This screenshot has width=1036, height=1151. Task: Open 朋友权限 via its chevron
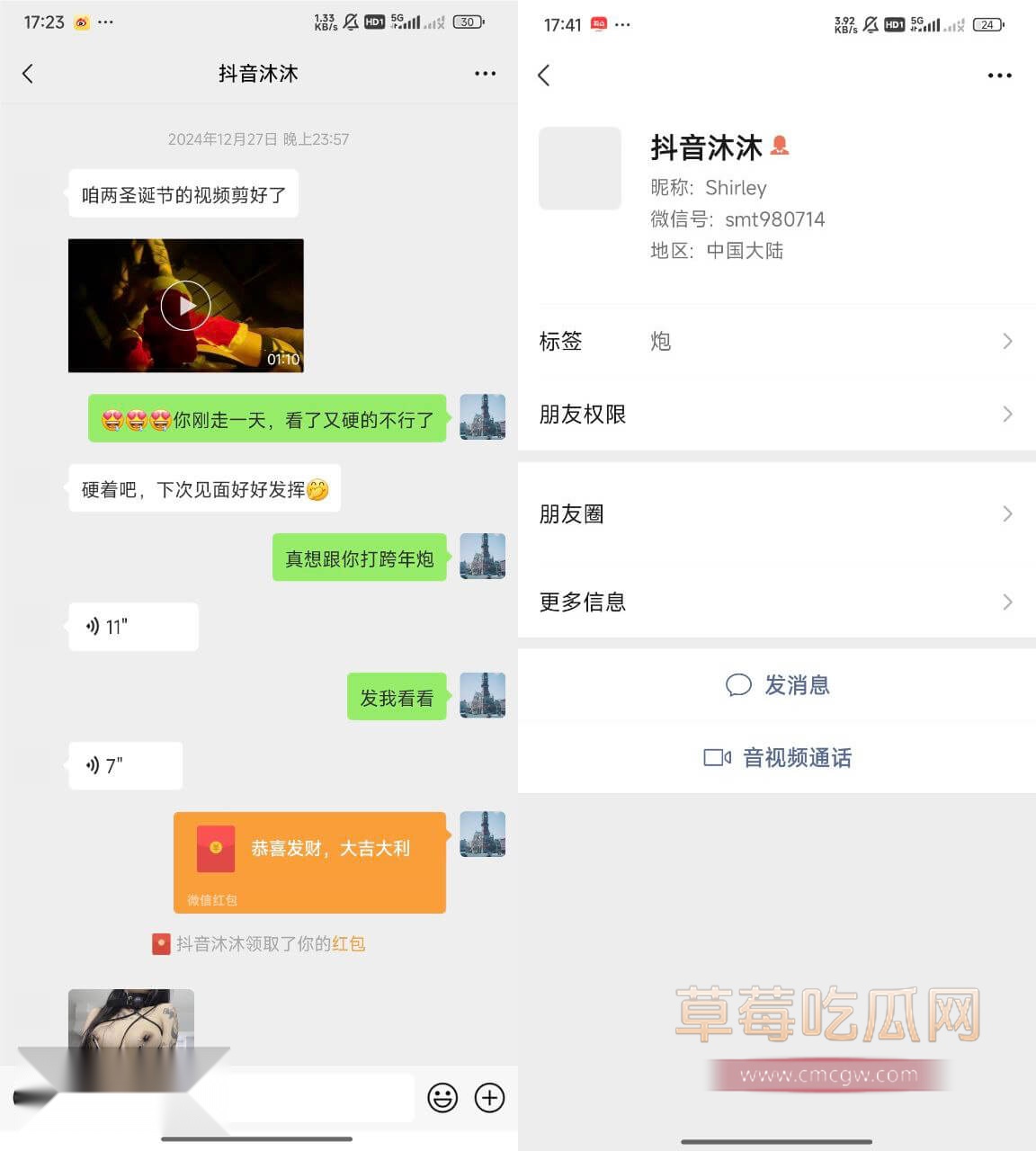point(1006,415)
